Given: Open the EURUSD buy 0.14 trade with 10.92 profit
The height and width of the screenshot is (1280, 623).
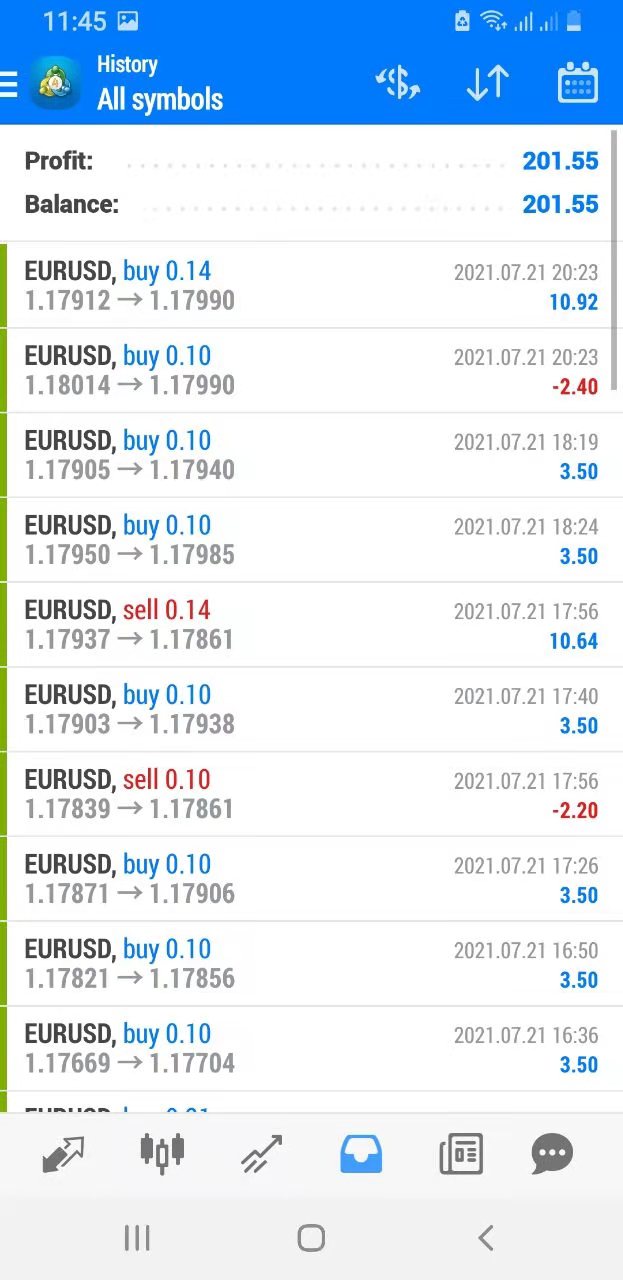Looking at the screenshot, I should click(311, 285).
